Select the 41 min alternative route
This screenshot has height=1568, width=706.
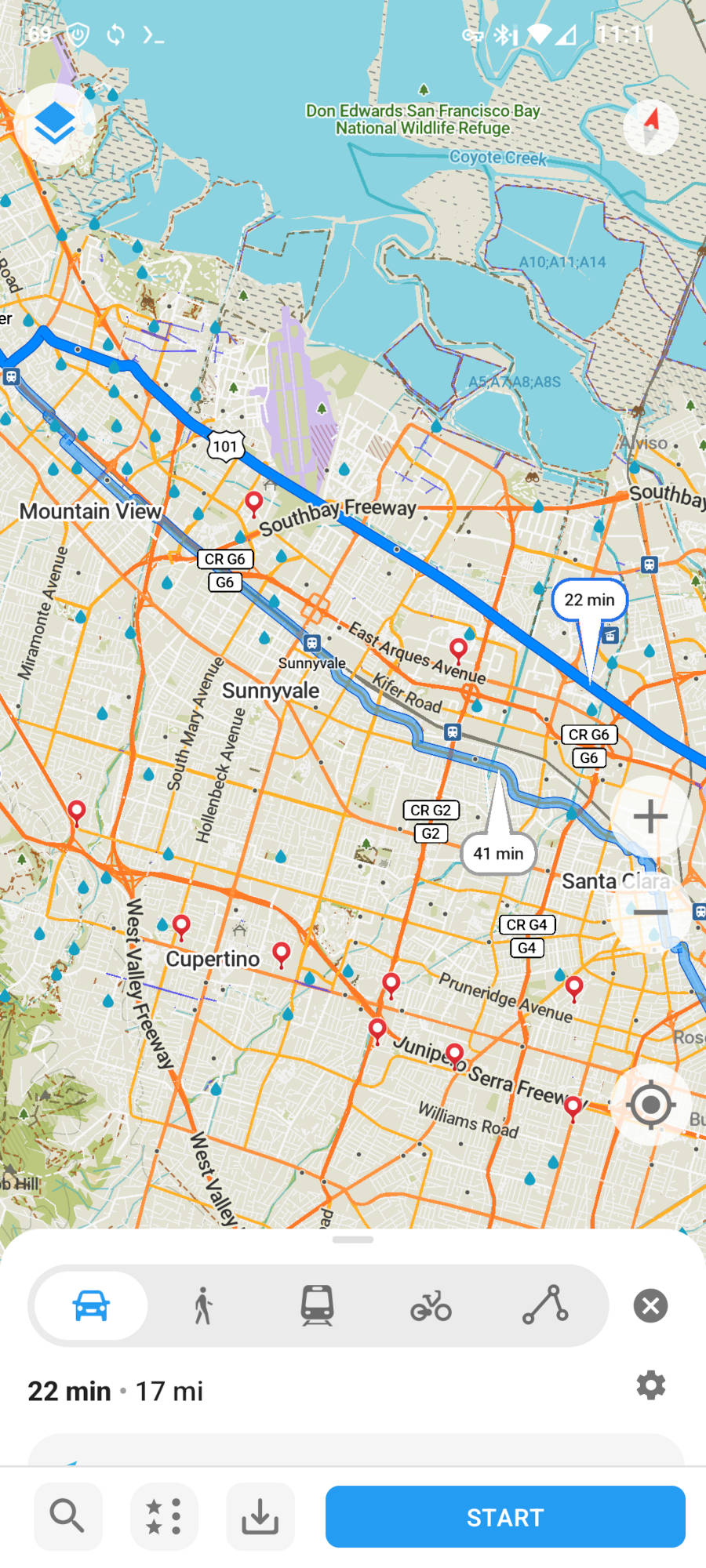click(498, 854)
